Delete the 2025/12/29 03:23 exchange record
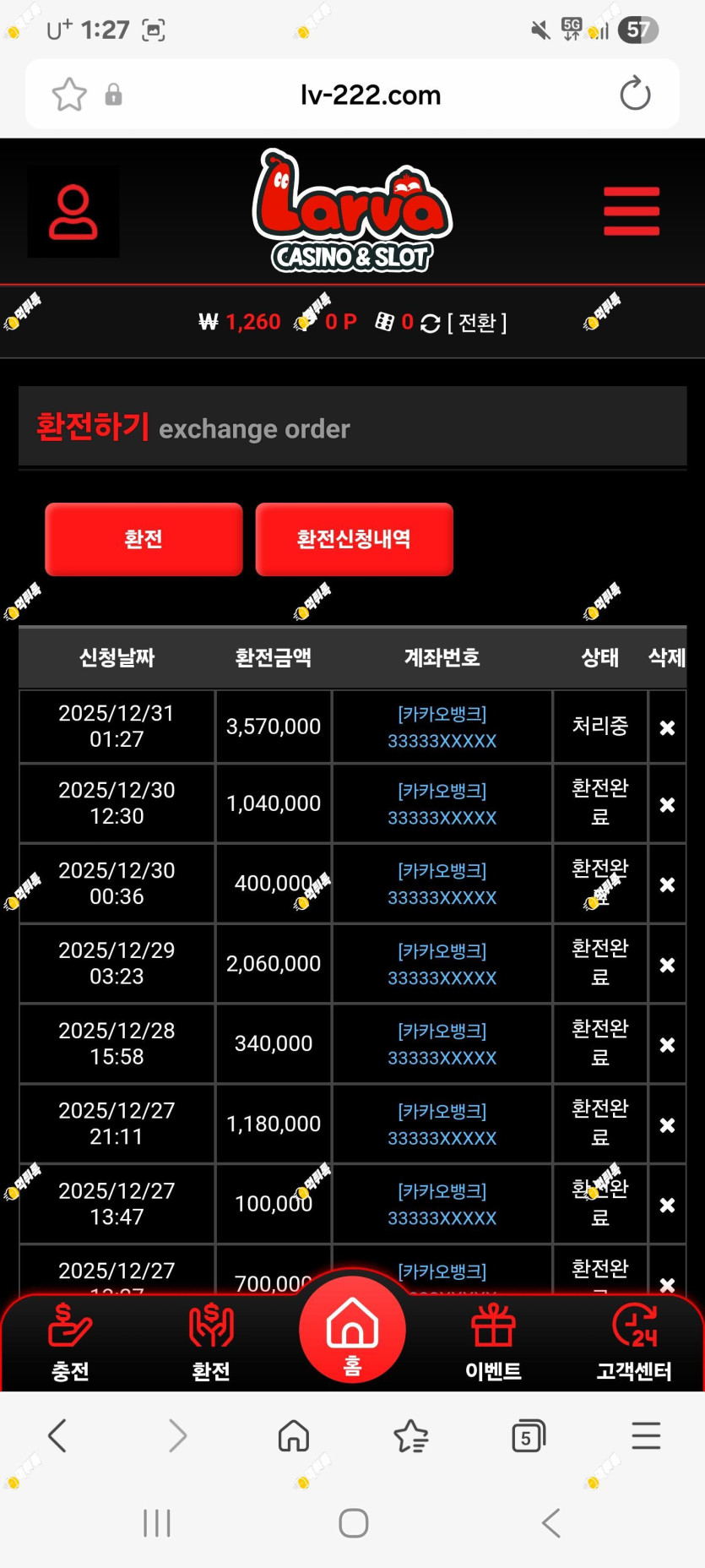The height and width of the screenshot is (1568, 705). [x=667, y=965]
